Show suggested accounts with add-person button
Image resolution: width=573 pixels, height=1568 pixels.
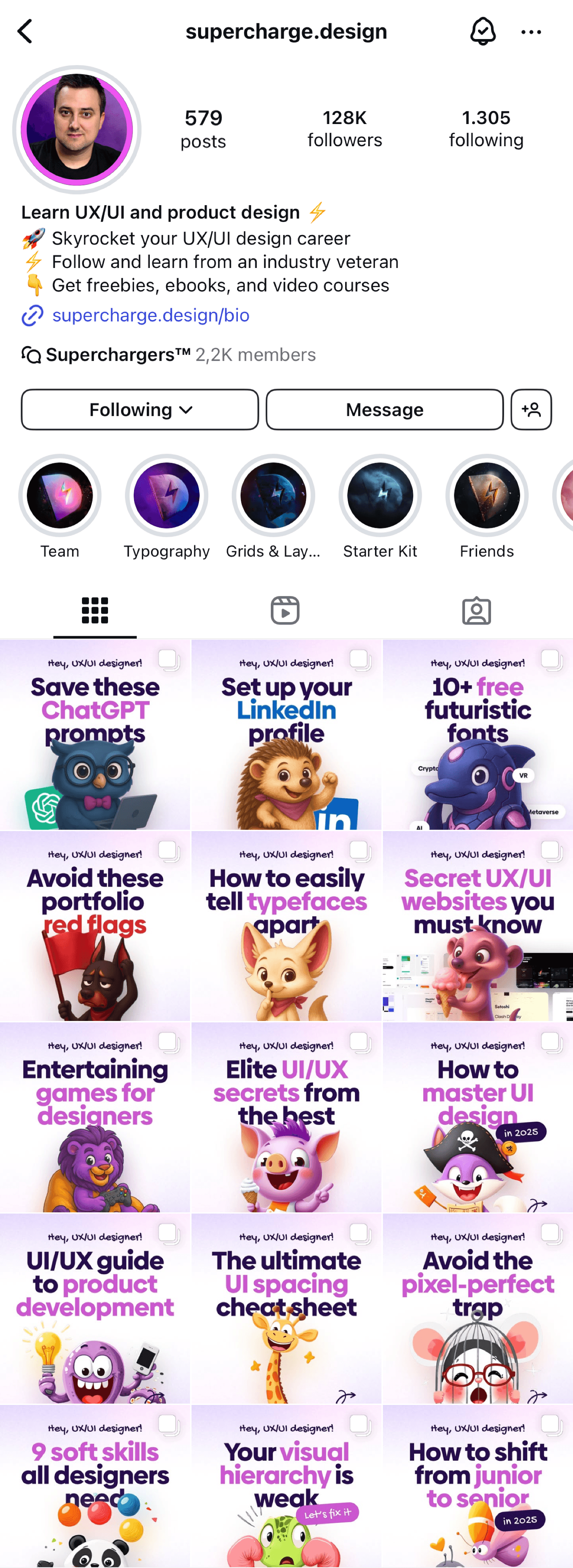tap(531, 410)
